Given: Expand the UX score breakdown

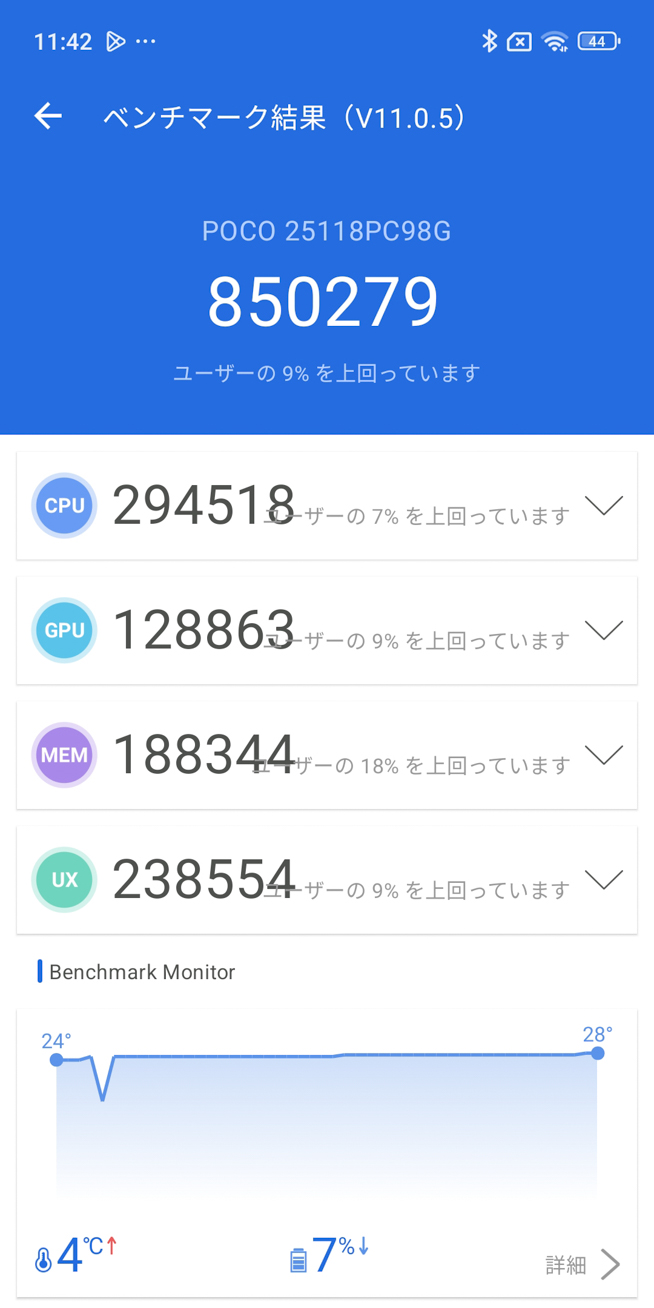Looking at the screenshot, I should point(604,880).
